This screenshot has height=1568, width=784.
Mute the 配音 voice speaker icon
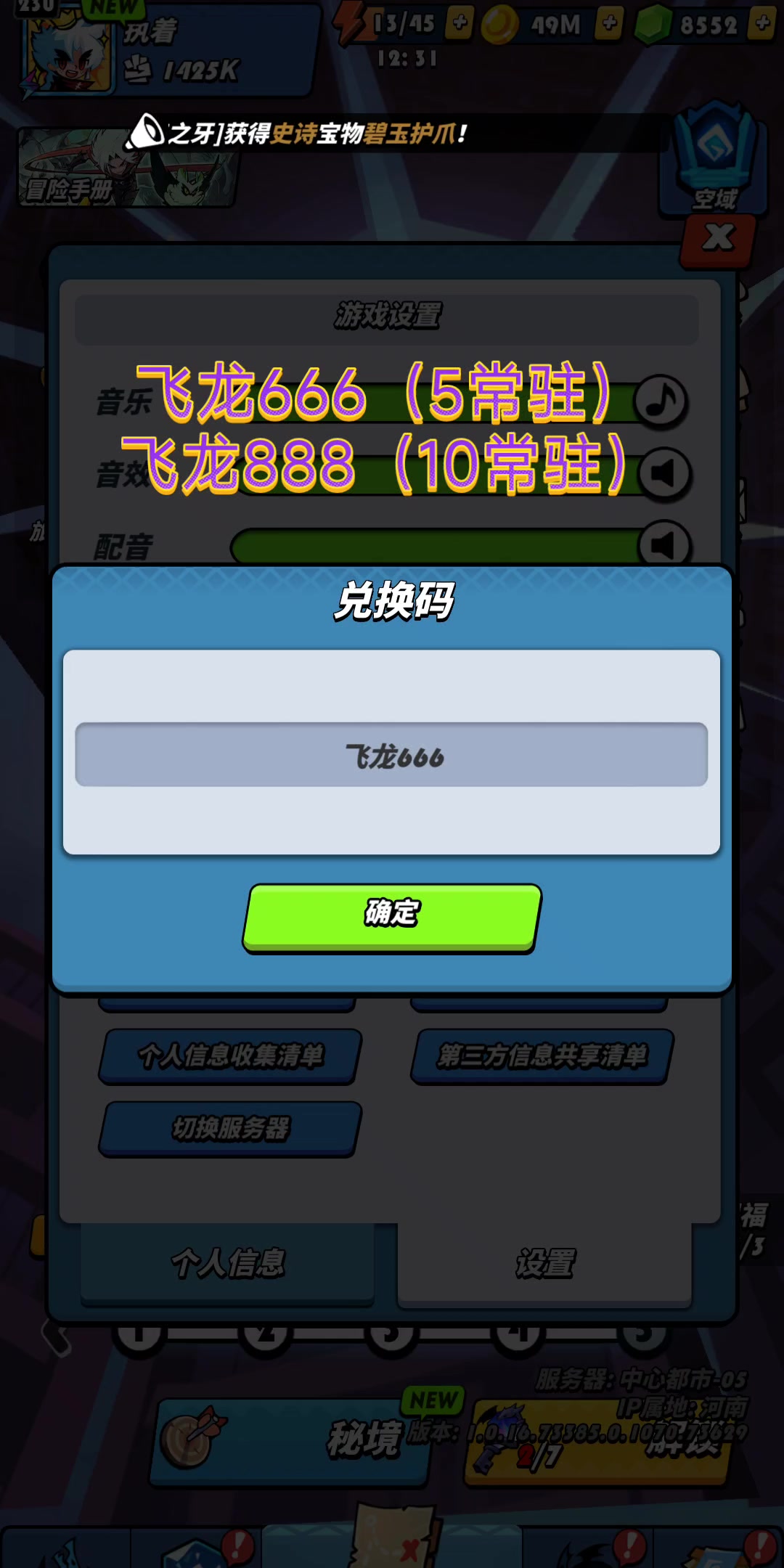pos(664,545)
